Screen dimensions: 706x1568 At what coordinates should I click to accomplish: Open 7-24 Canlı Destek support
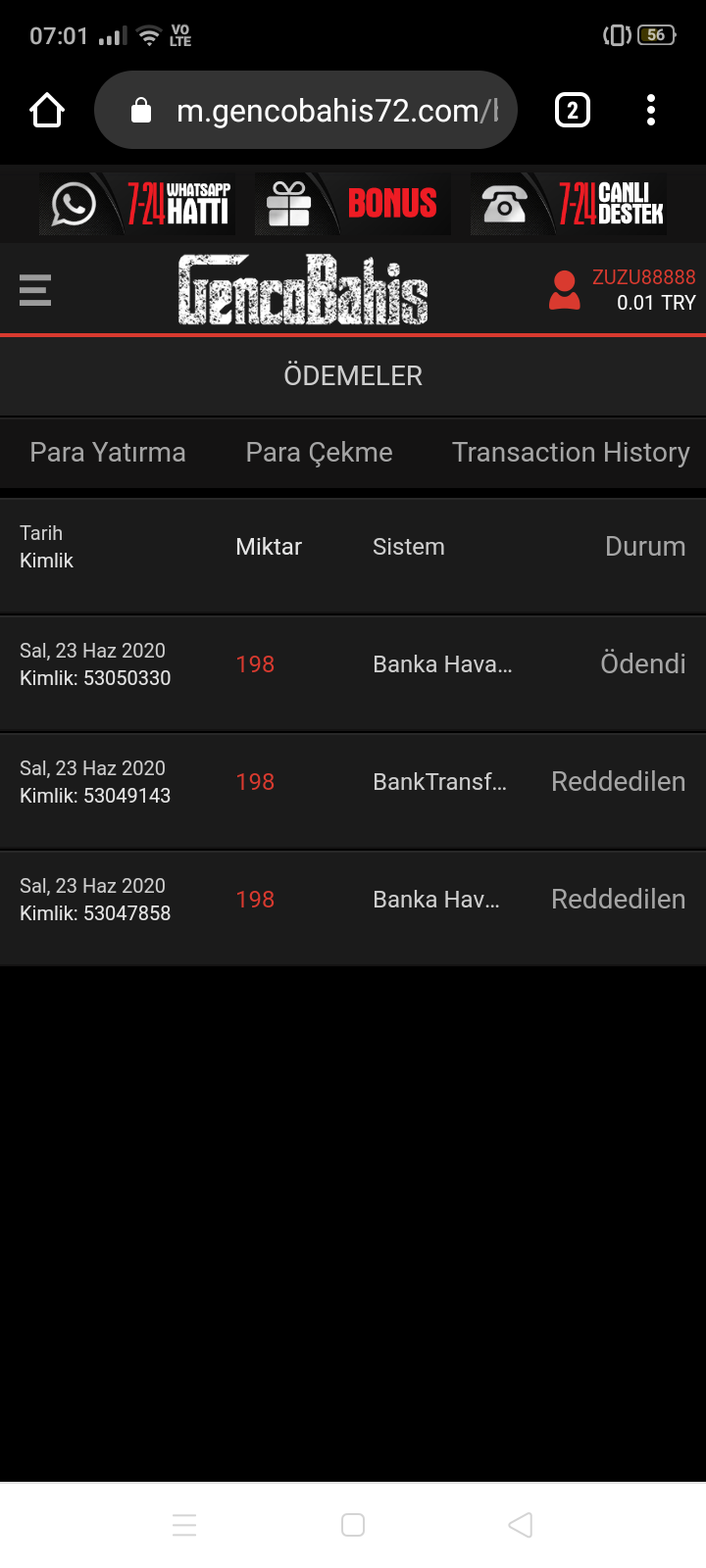[x=569, y=204]
